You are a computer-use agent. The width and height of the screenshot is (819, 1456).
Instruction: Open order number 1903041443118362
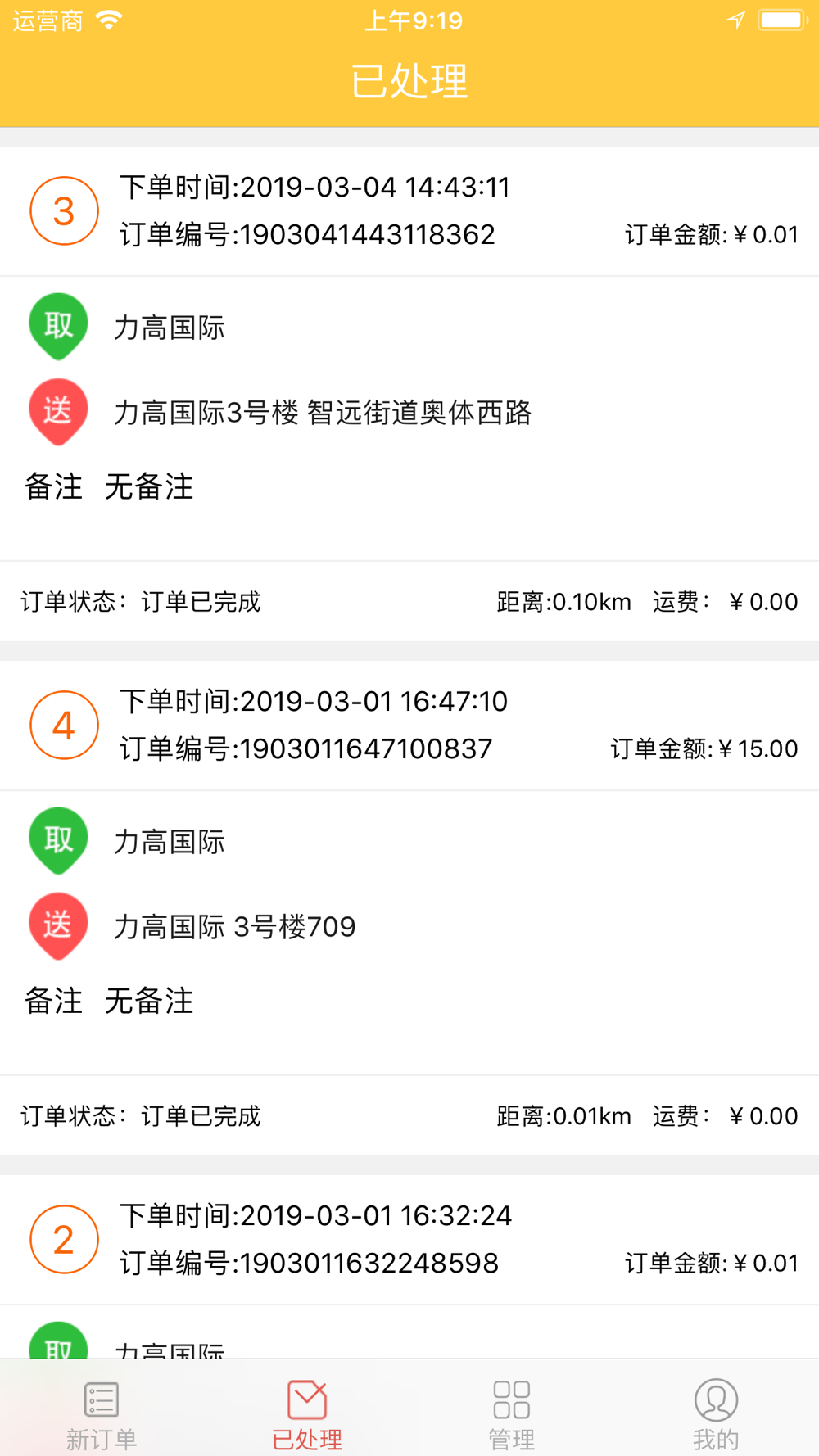click(x=307, y=235)
